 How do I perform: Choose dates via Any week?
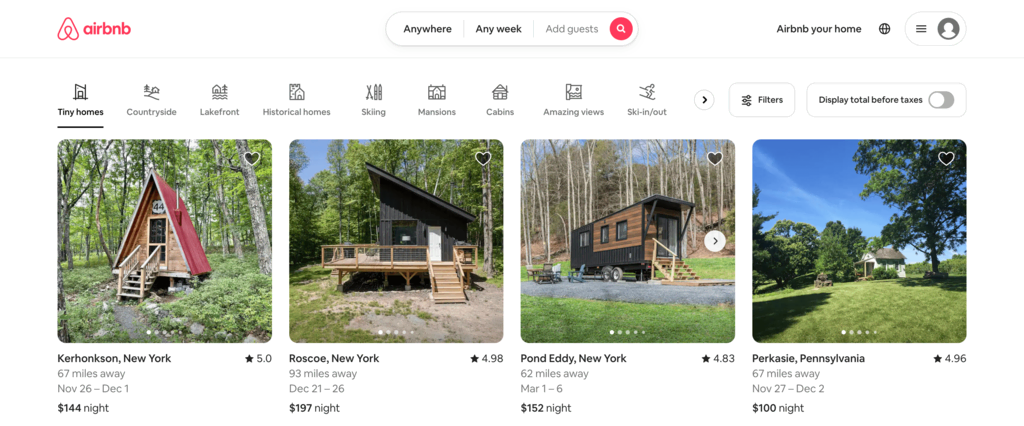click(498, 29)
